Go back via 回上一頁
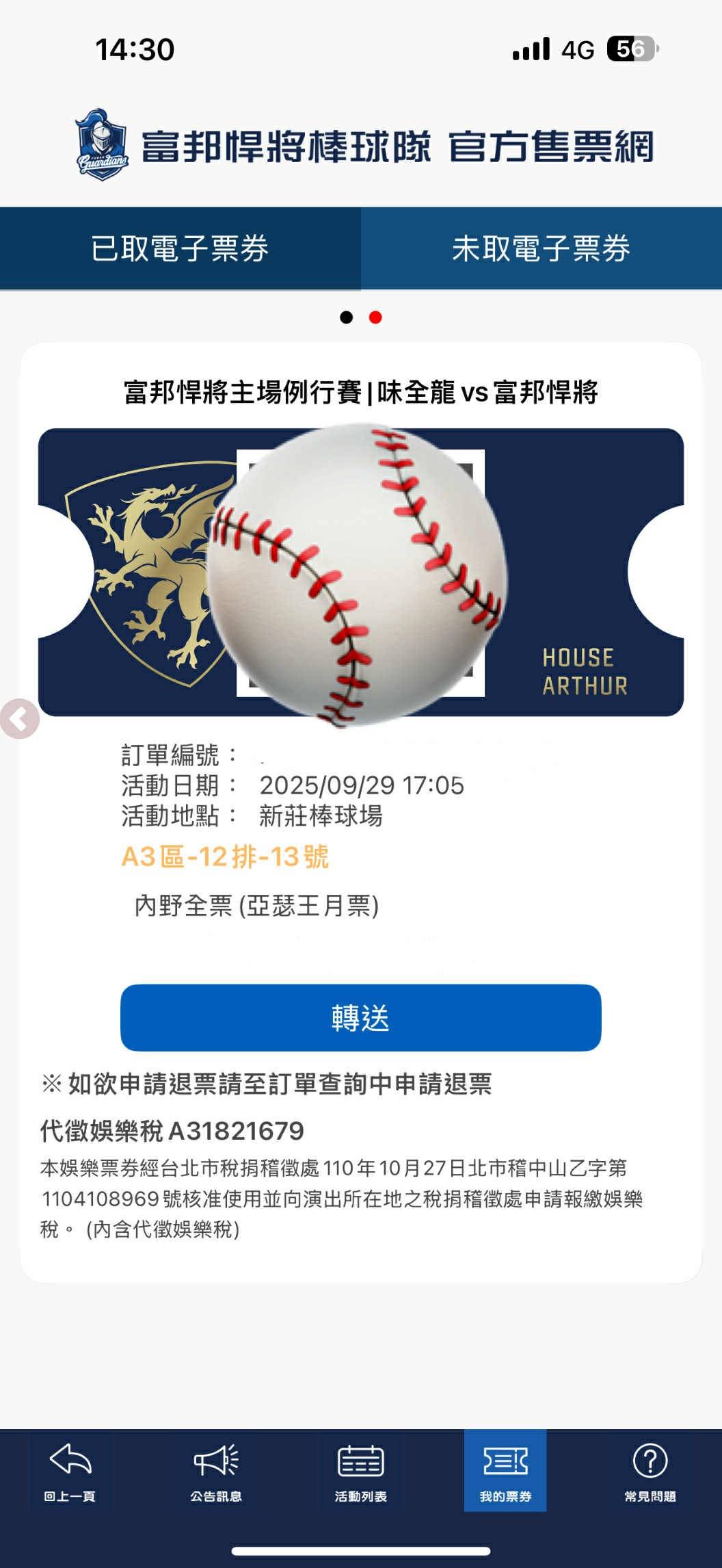722x1568 pixels. [70, 1471]
